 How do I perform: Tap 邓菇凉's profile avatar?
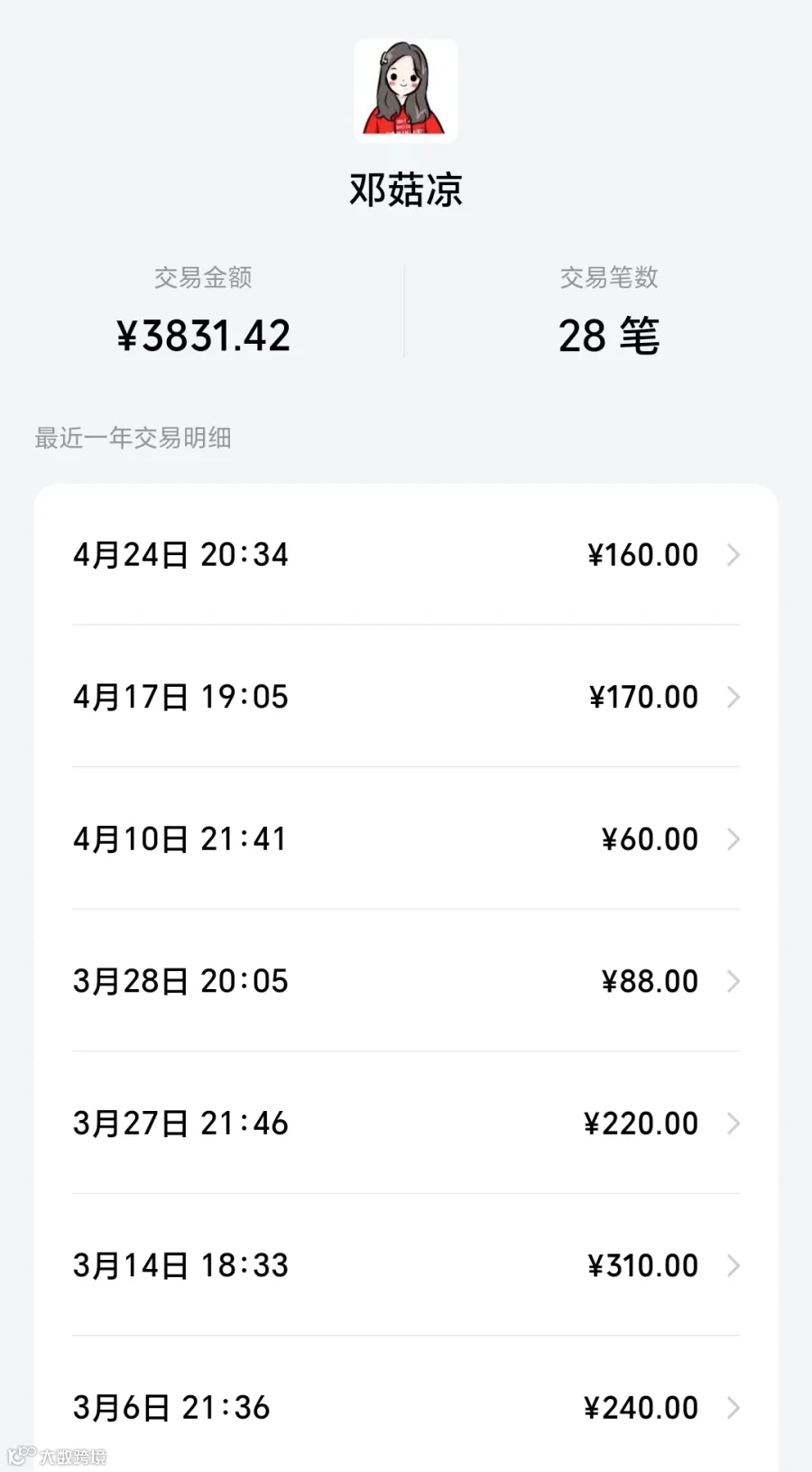[406, 90]
